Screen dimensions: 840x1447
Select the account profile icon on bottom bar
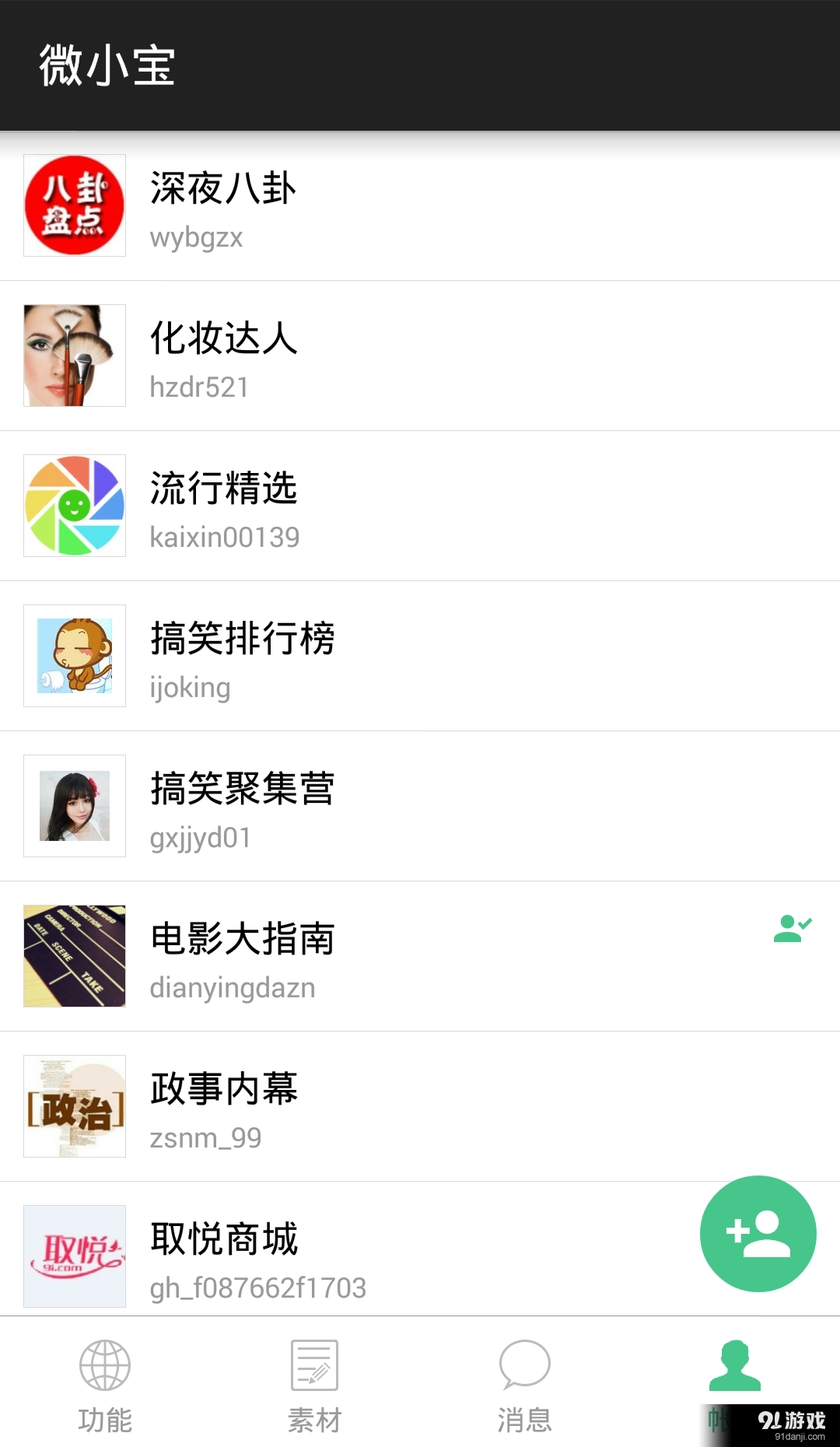[x=735, y=1365]
